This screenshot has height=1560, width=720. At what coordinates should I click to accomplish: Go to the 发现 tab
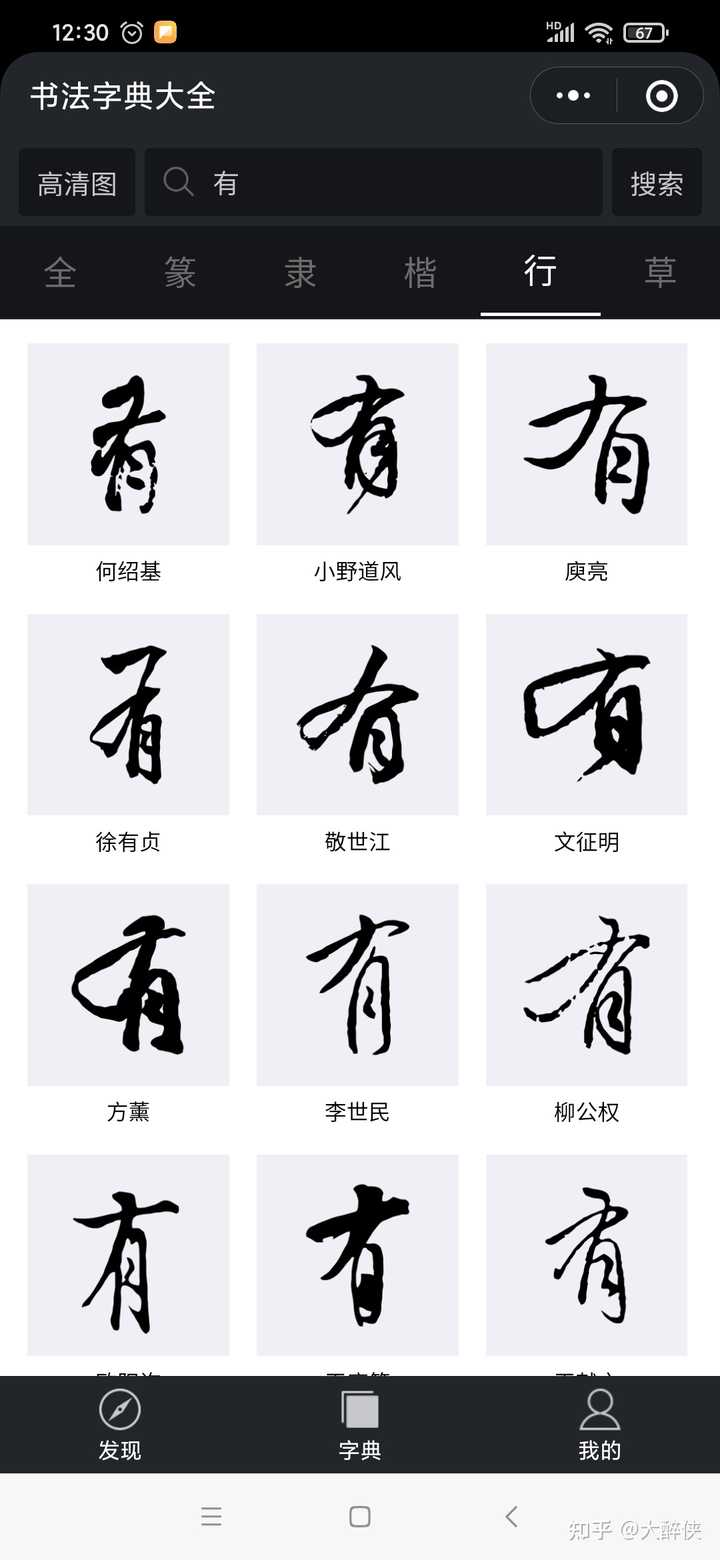click(120, 1424)
